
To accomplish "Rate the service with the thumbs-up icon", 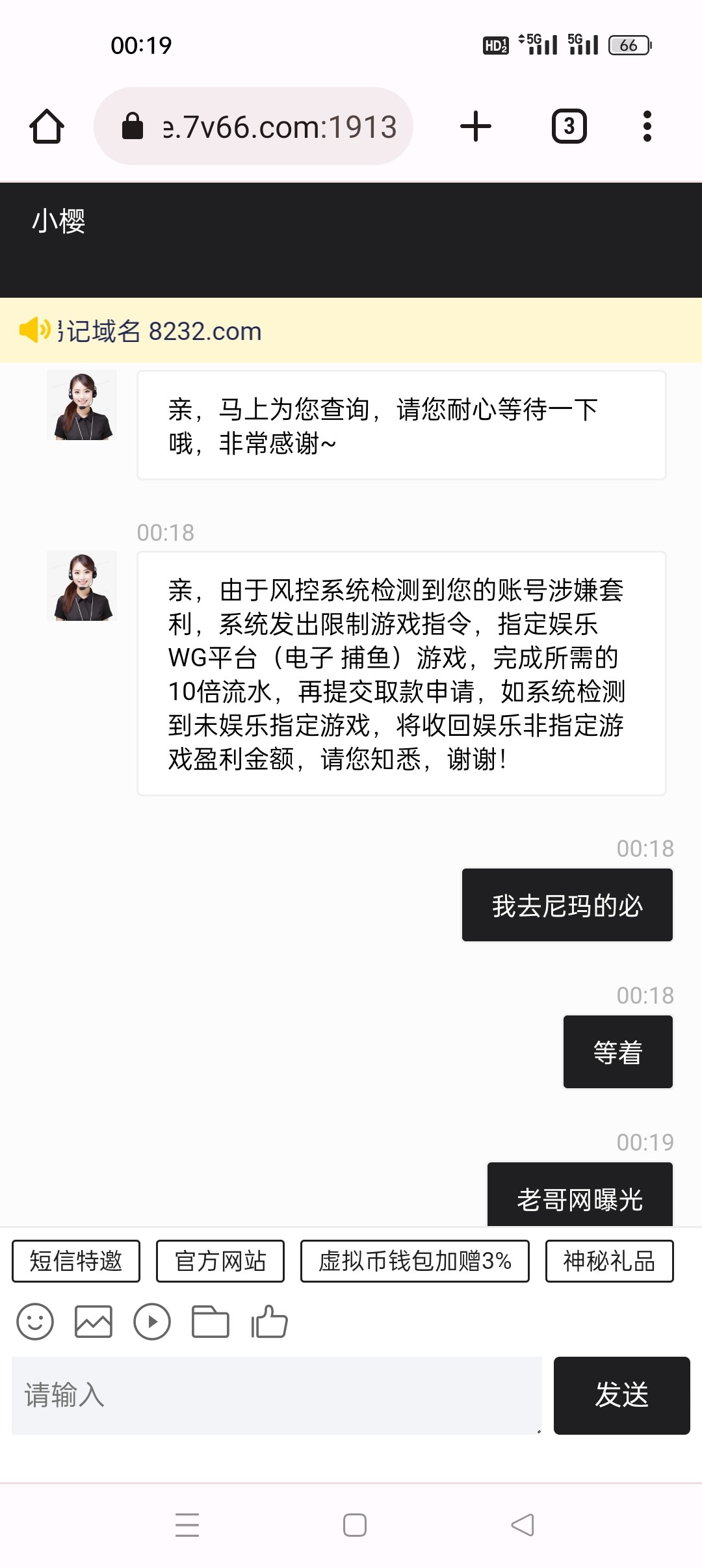I will tap(269, 1322).
